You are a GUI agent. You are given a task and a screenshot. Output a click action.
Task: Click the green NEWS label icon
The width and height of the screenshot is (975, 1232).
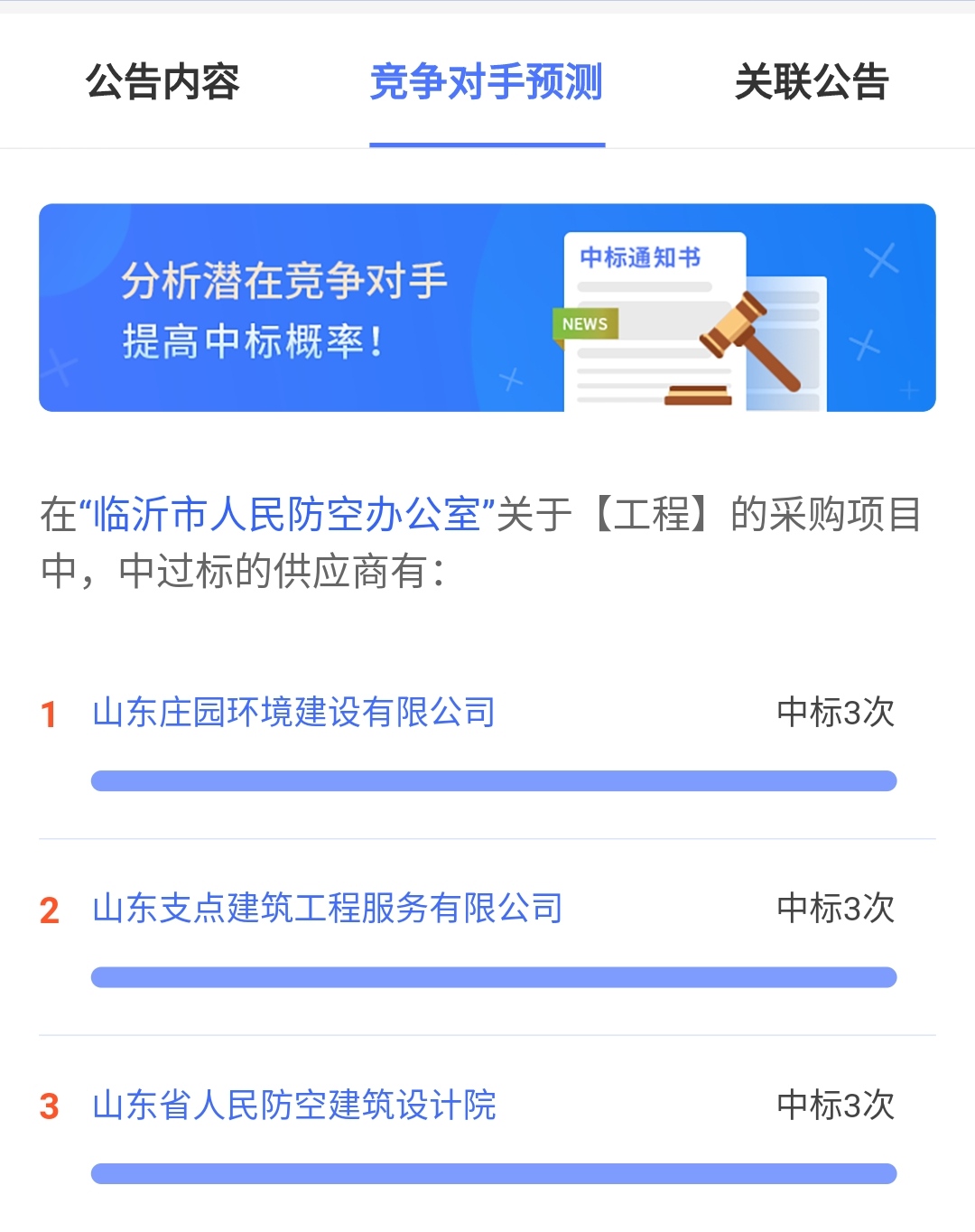585,322
